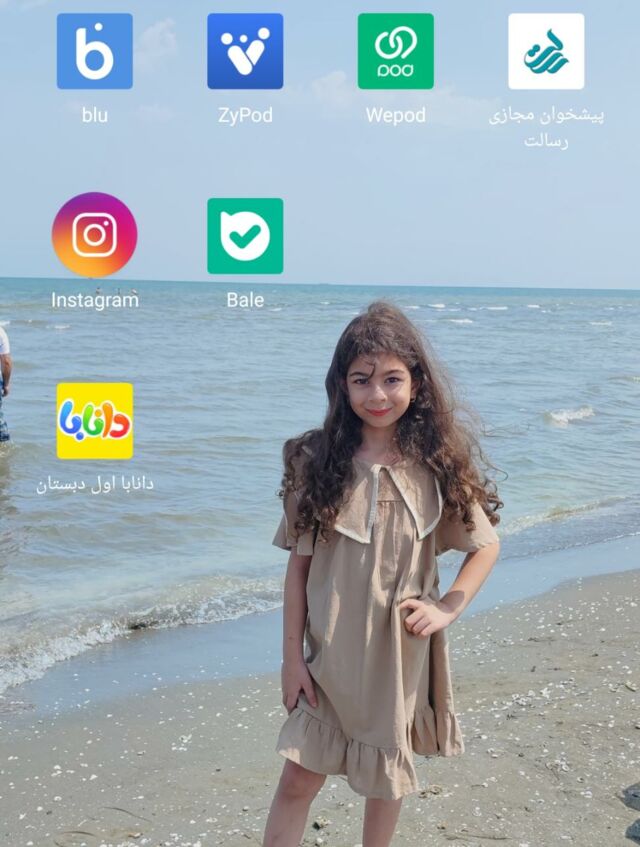Open the blu app
640x847 pixels.
tap(95, 52)
